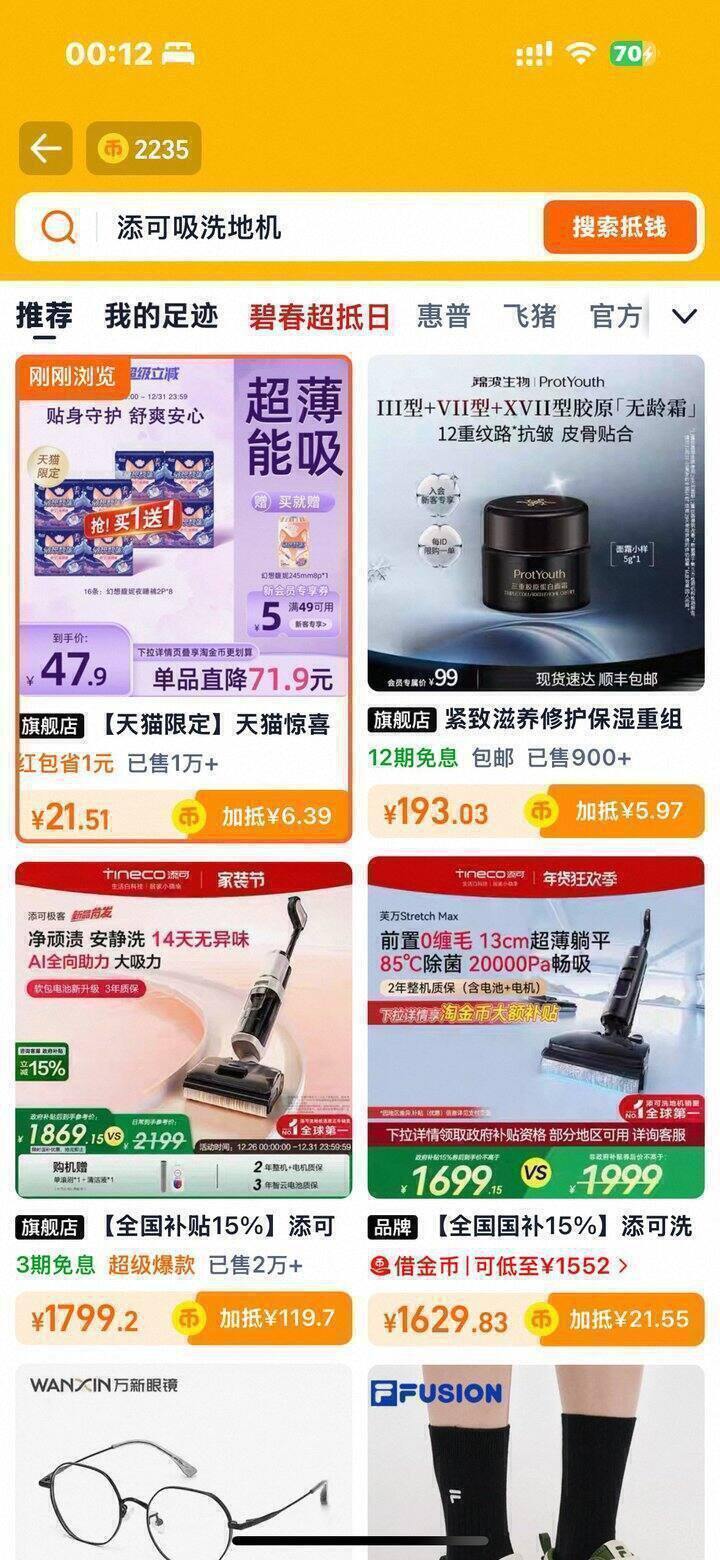Screen dimensions: 720x1560
Task: Open the 2235 coin balance
Action: pyautogui.click(x=144, y=149)
